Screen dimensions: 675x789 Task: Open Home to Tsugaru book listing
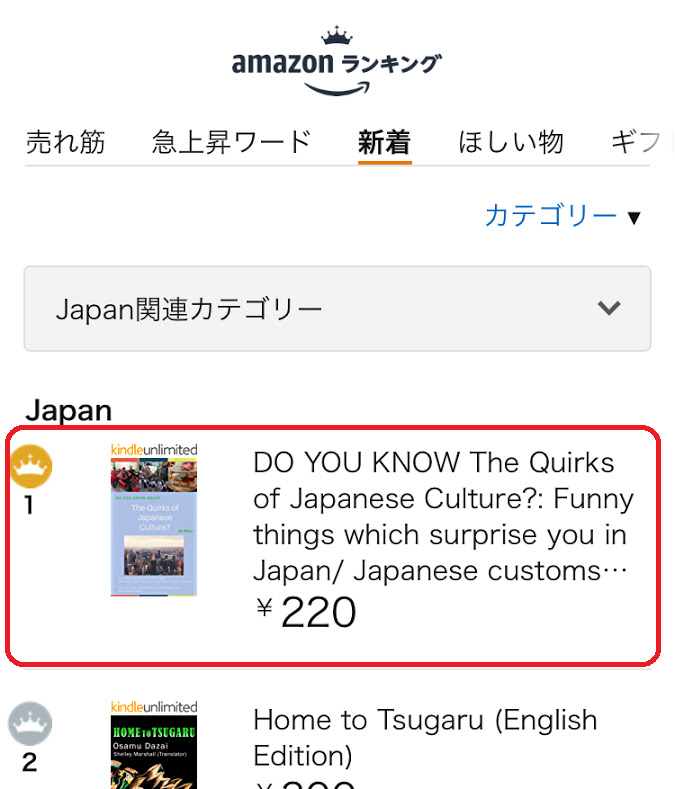tap(424, 736)
